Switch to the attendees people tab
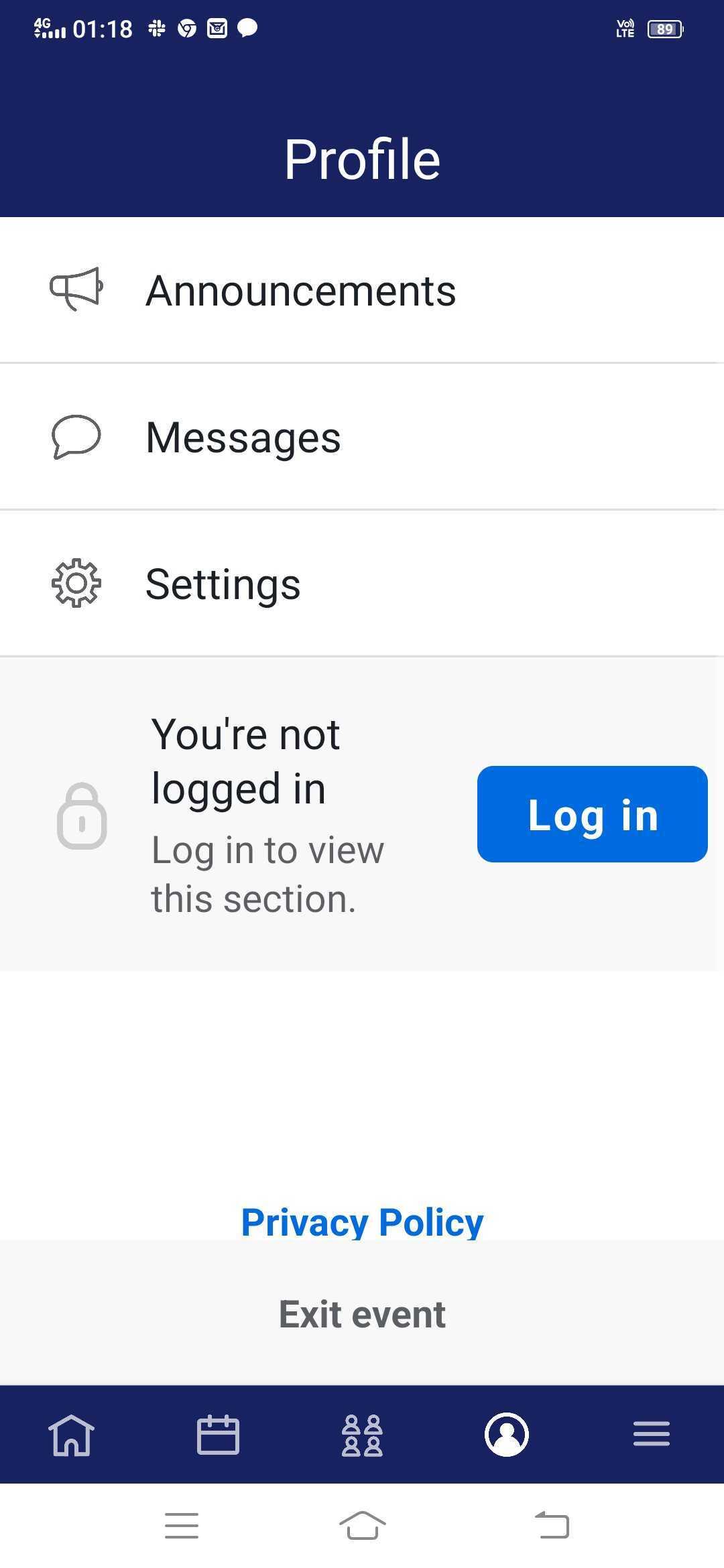 (x=362, y=1435)
